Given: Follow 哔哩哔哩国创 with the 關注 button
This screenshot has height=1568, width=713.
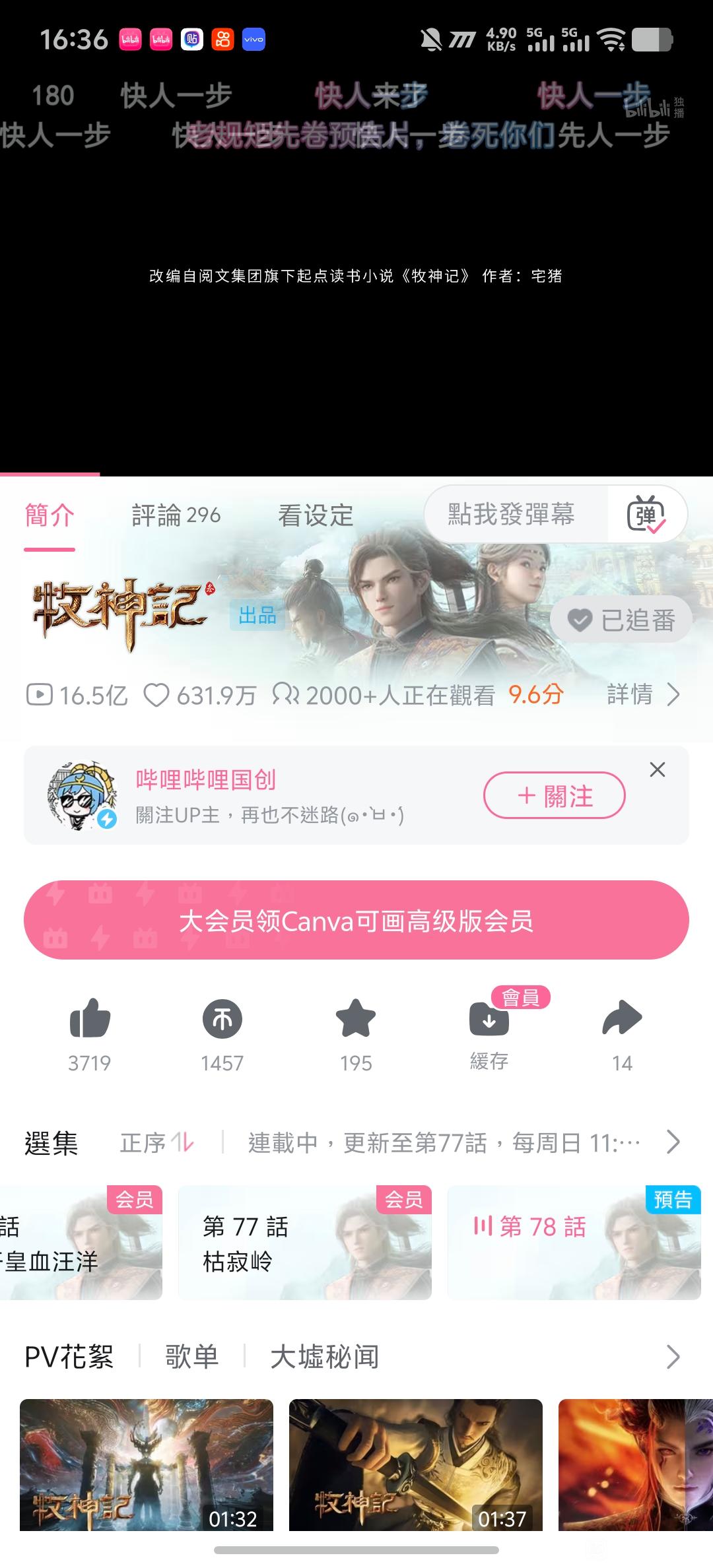Looking at the screenshot, I should 554,796.
